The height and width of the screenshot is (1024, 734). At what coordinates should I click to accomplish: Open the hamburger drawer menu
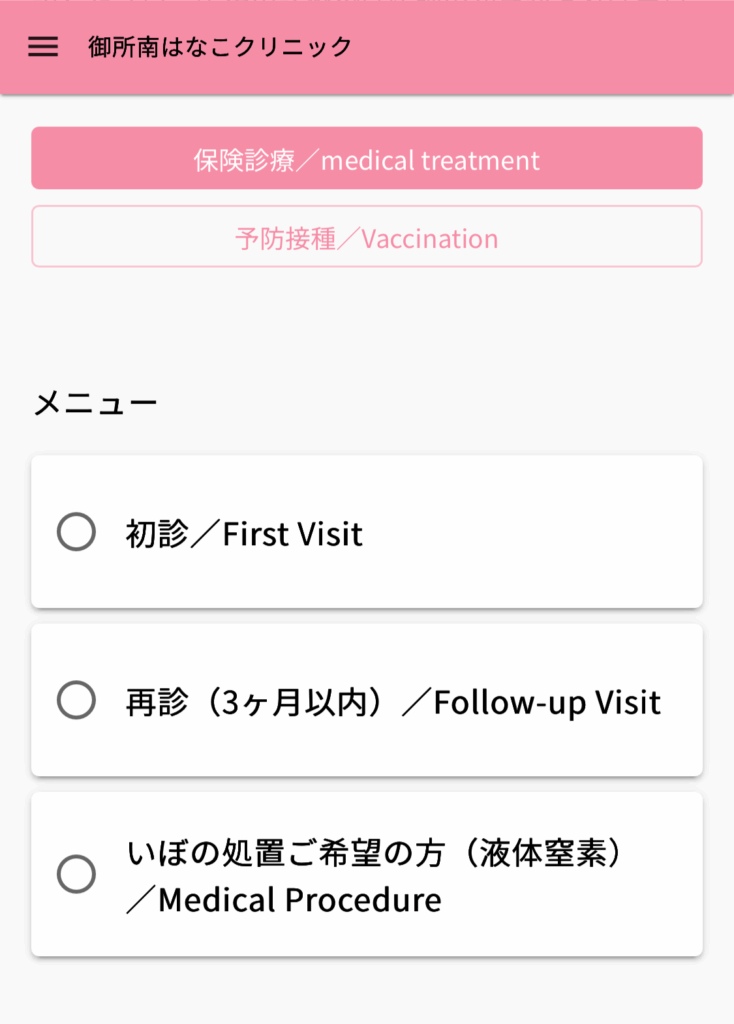tap(43, 47)
